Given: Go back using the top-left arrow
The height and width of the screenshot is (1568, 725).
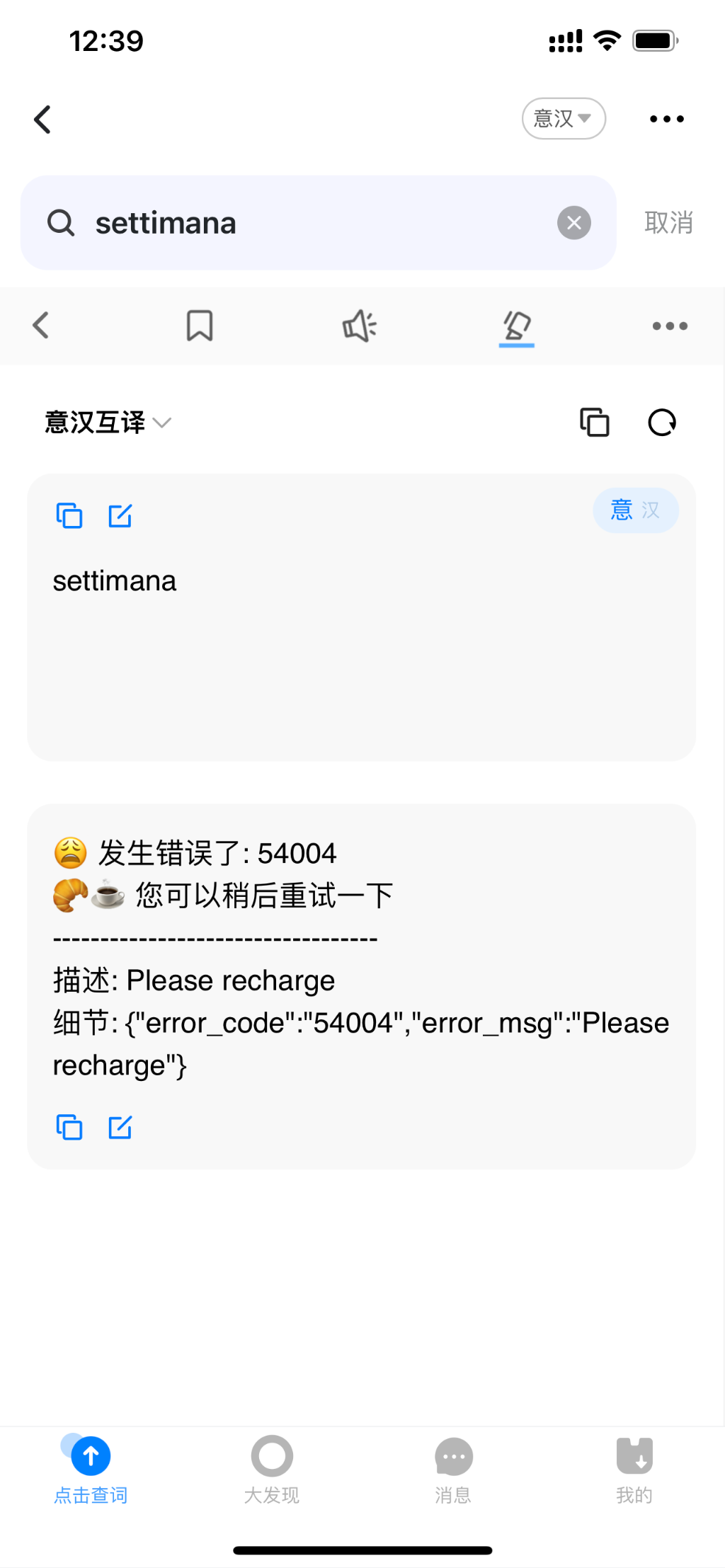Looking at the screenshot, I should pos(42,119).
